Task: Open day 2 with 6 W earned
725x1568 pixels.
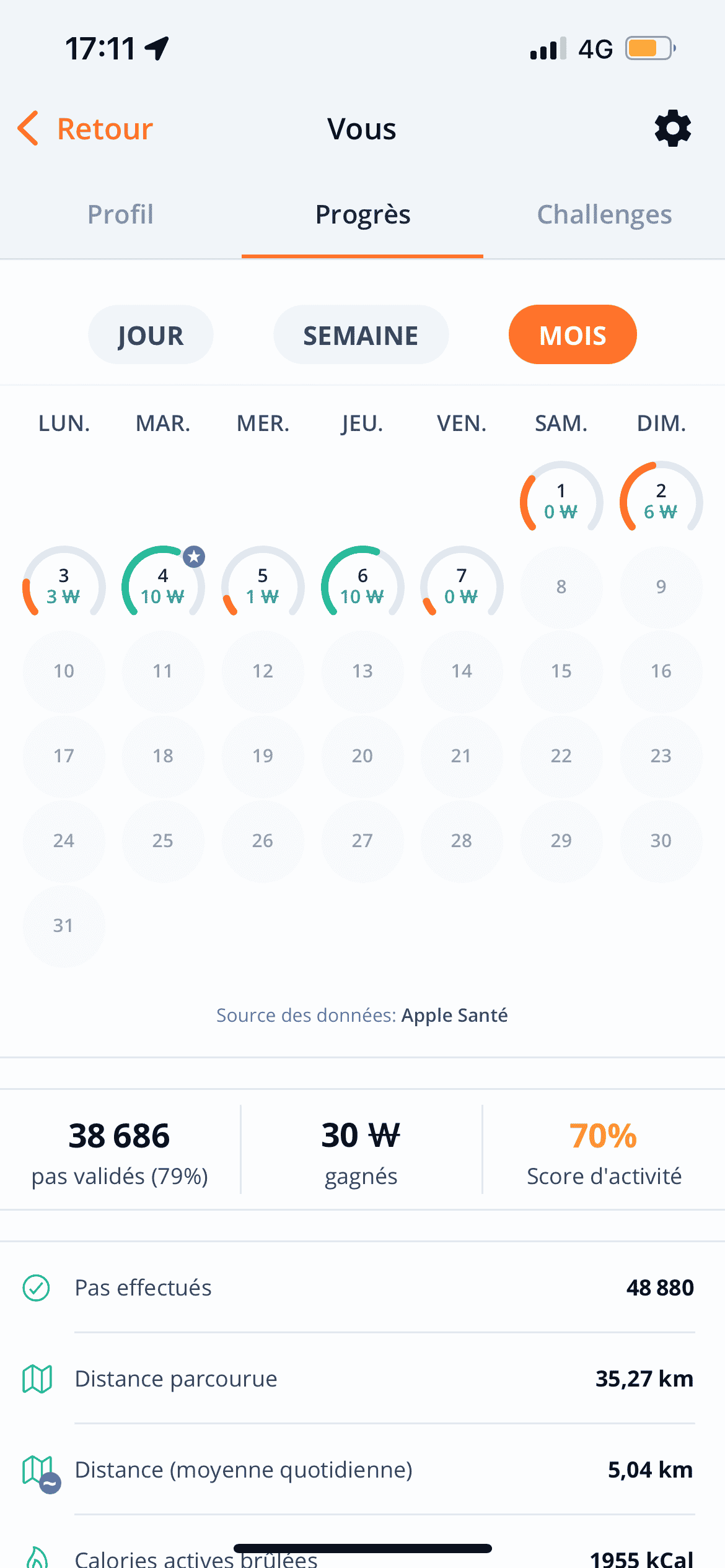Action: tap(661, 501)
